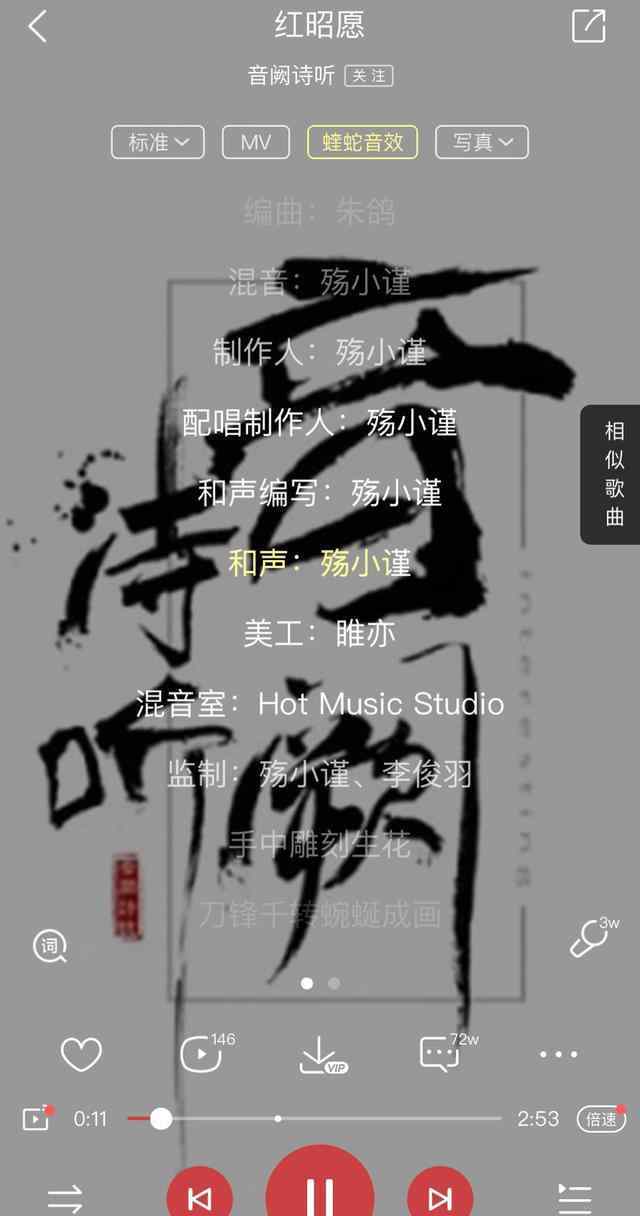Open the 倍速 playback speed setting
This screenshot has height=1216, width=640.
click(x=601, y=1119)
